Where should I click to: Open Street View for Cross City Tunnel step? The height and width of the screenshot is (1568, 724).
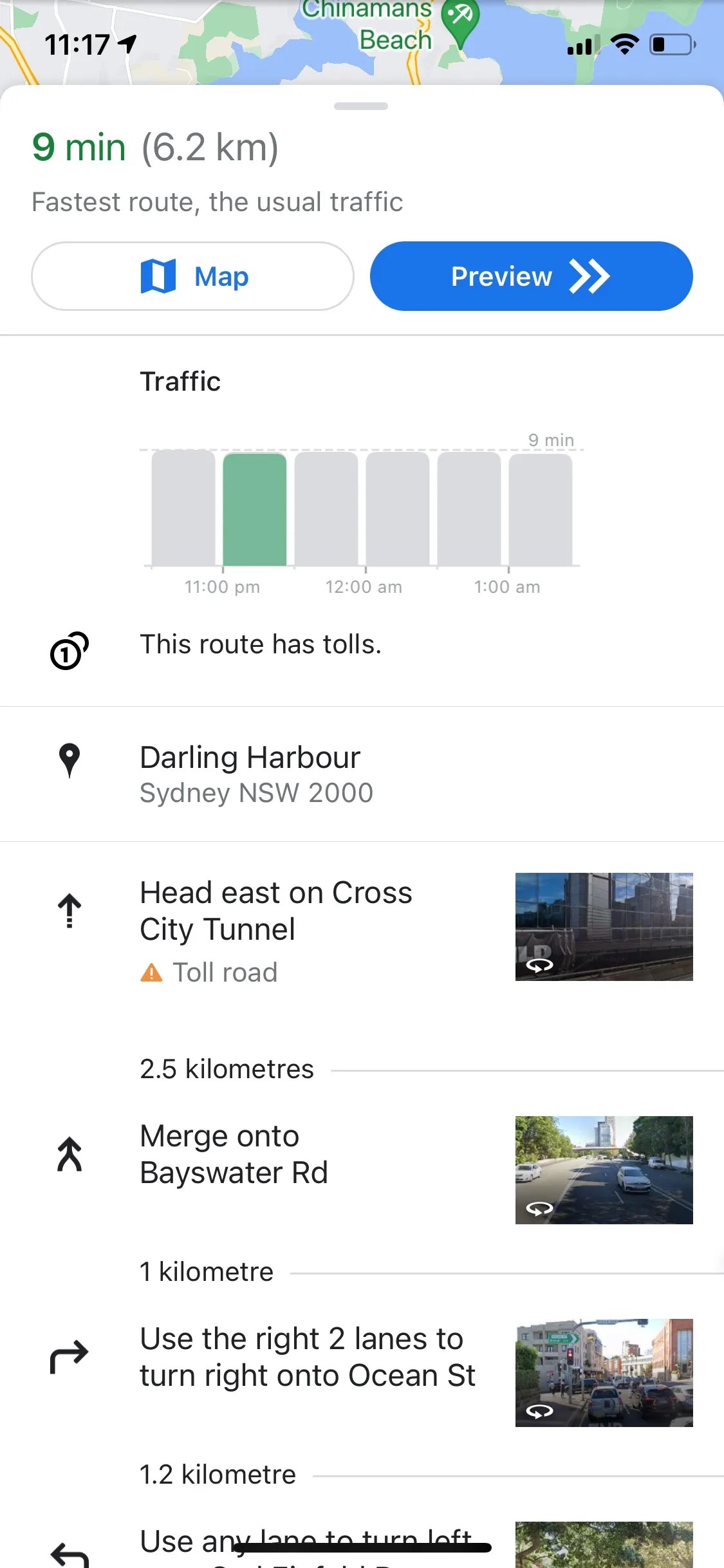(604, 926)
